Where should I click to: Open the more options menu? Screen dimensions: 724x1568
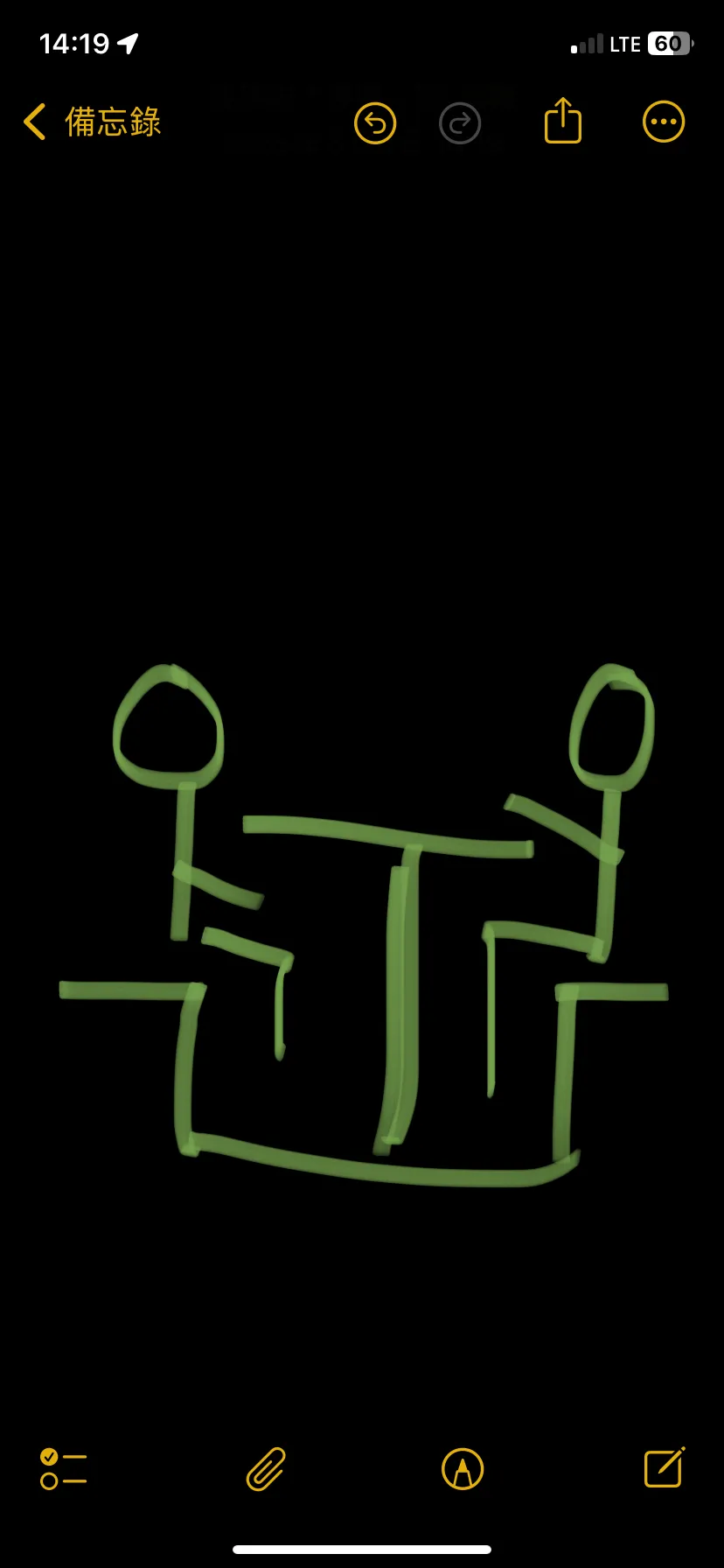[x=663, y=122]
